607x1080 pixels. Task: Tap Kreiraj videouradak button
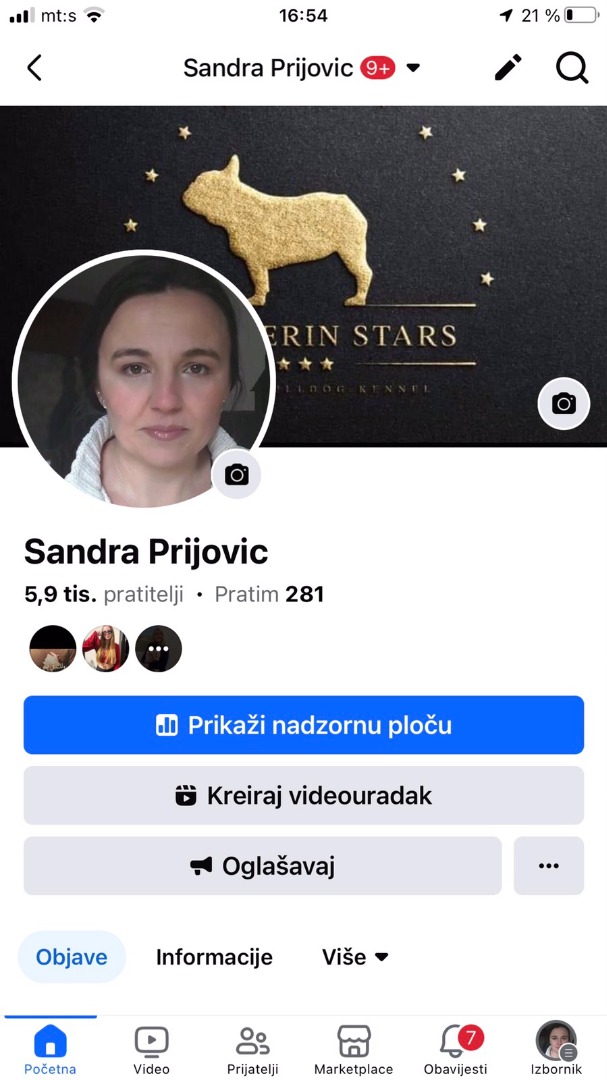(x=304, y=796)
